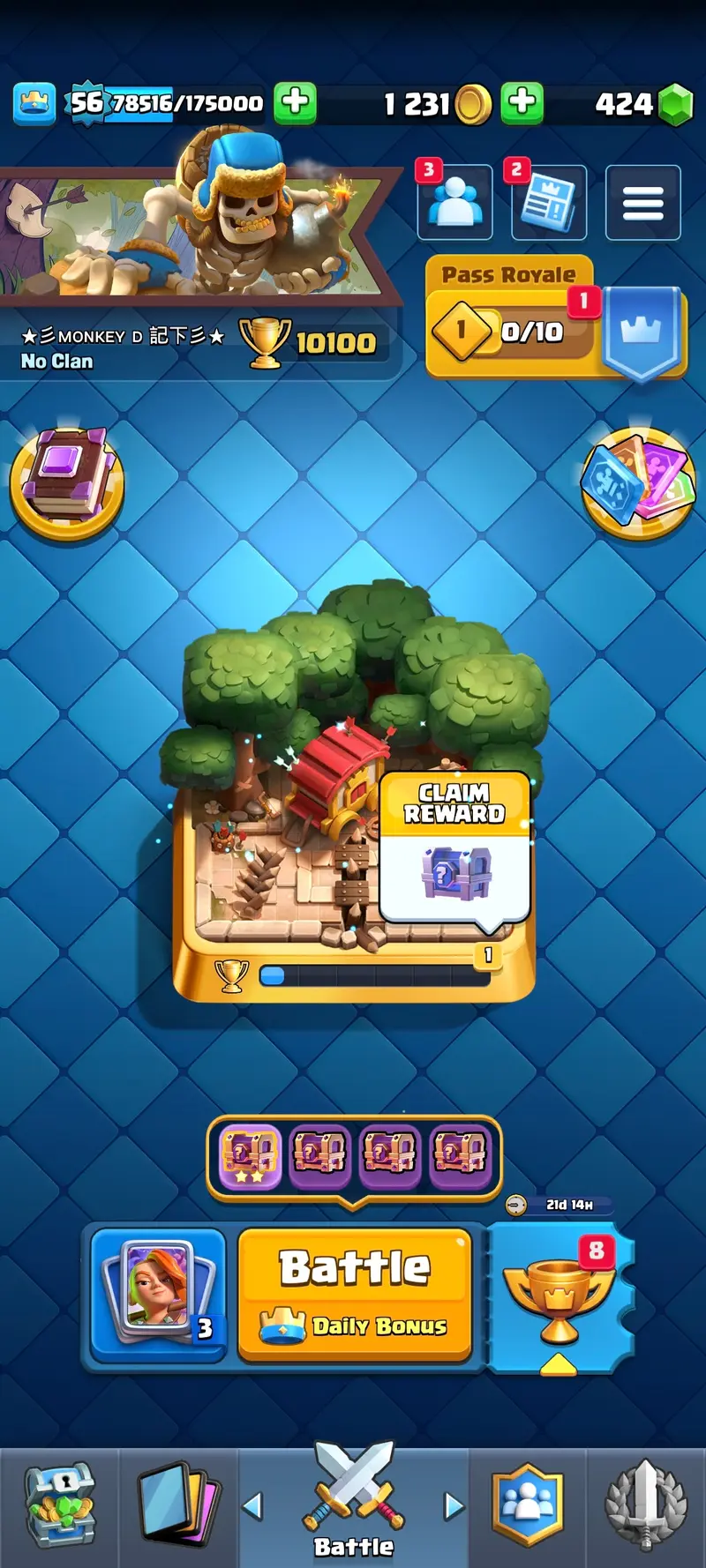Open the friends and social icon
The image size is (706, 1568).
pos(454,203)
